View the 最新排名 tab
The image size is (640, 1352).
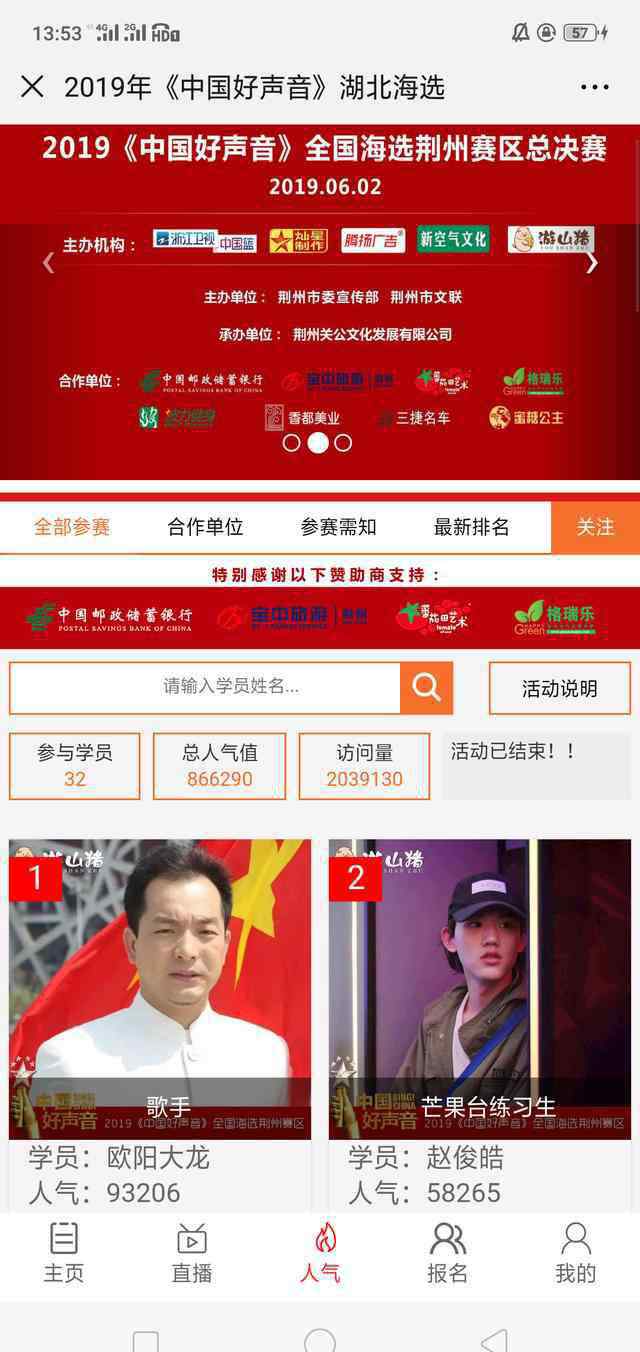click(x=471, y=527)
